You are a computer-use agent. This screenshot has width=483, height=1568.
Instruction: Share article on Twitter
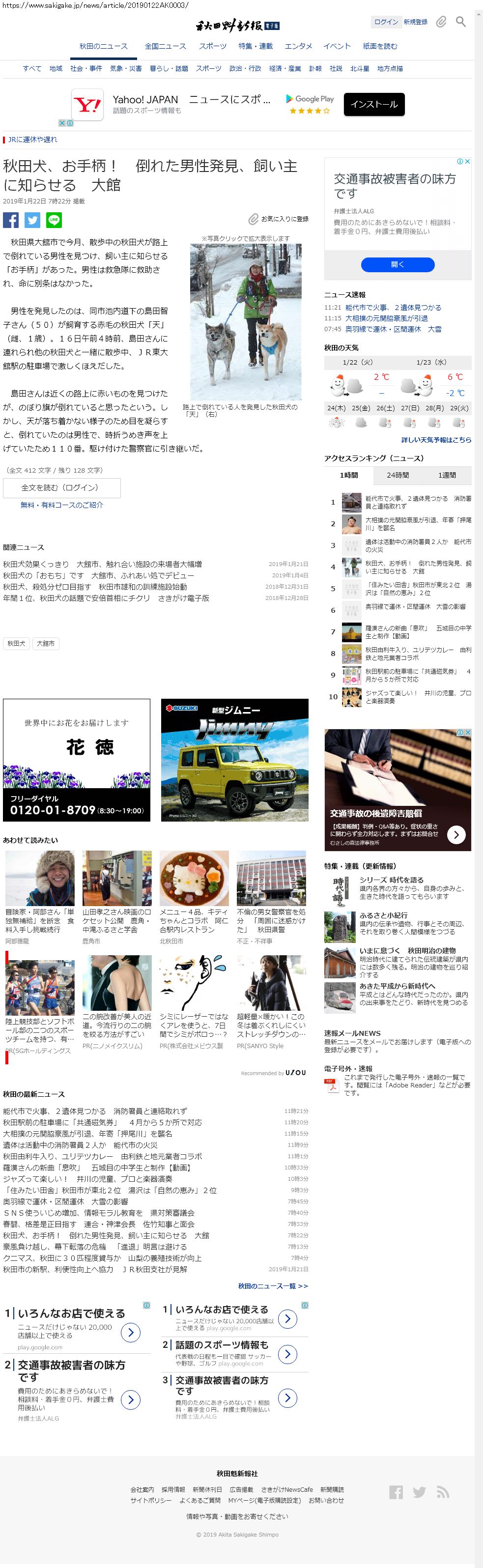coord(33,220)
